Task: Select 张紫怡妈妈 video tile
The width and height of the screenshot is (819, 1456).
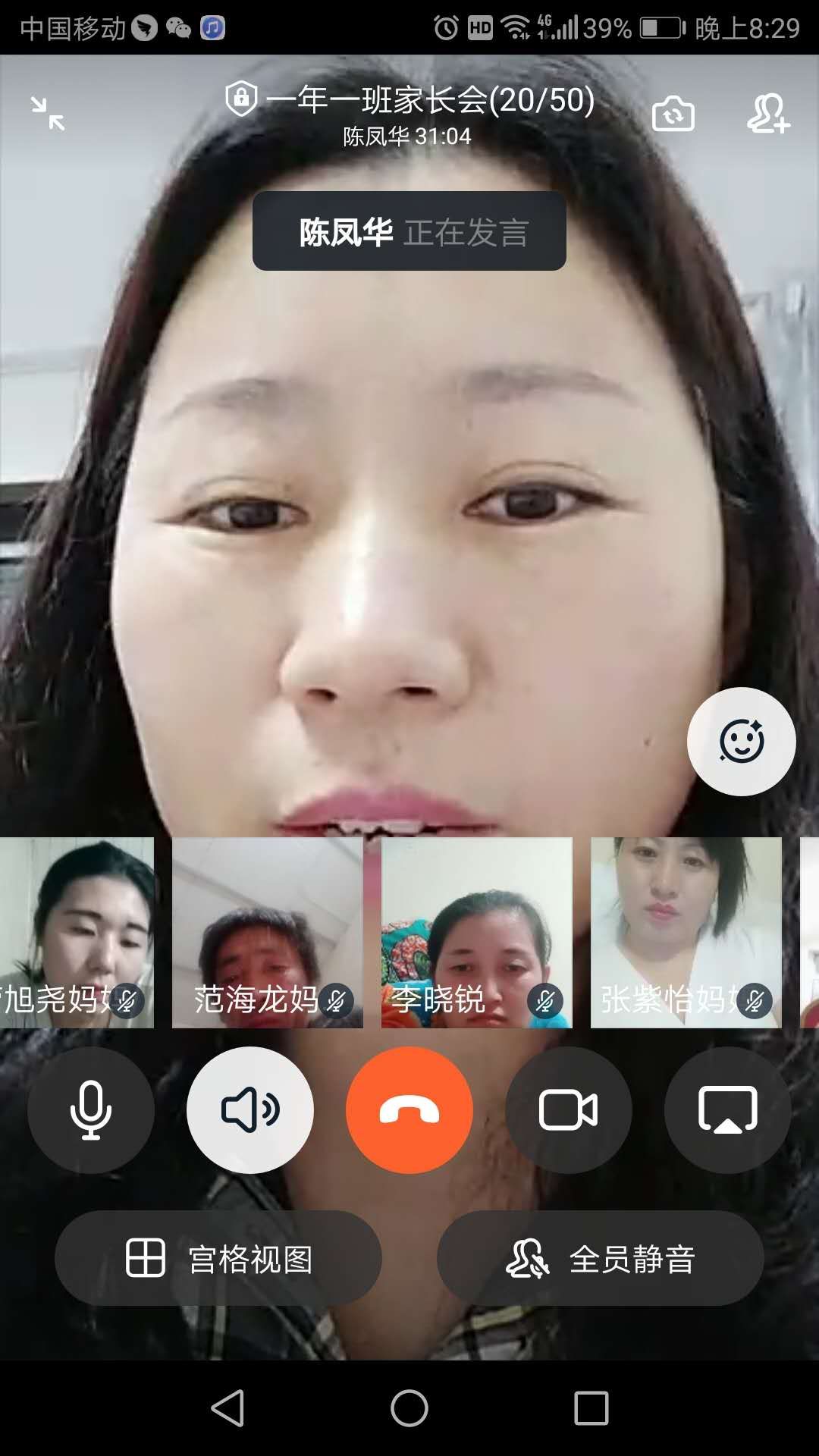Action: point(686,932)
